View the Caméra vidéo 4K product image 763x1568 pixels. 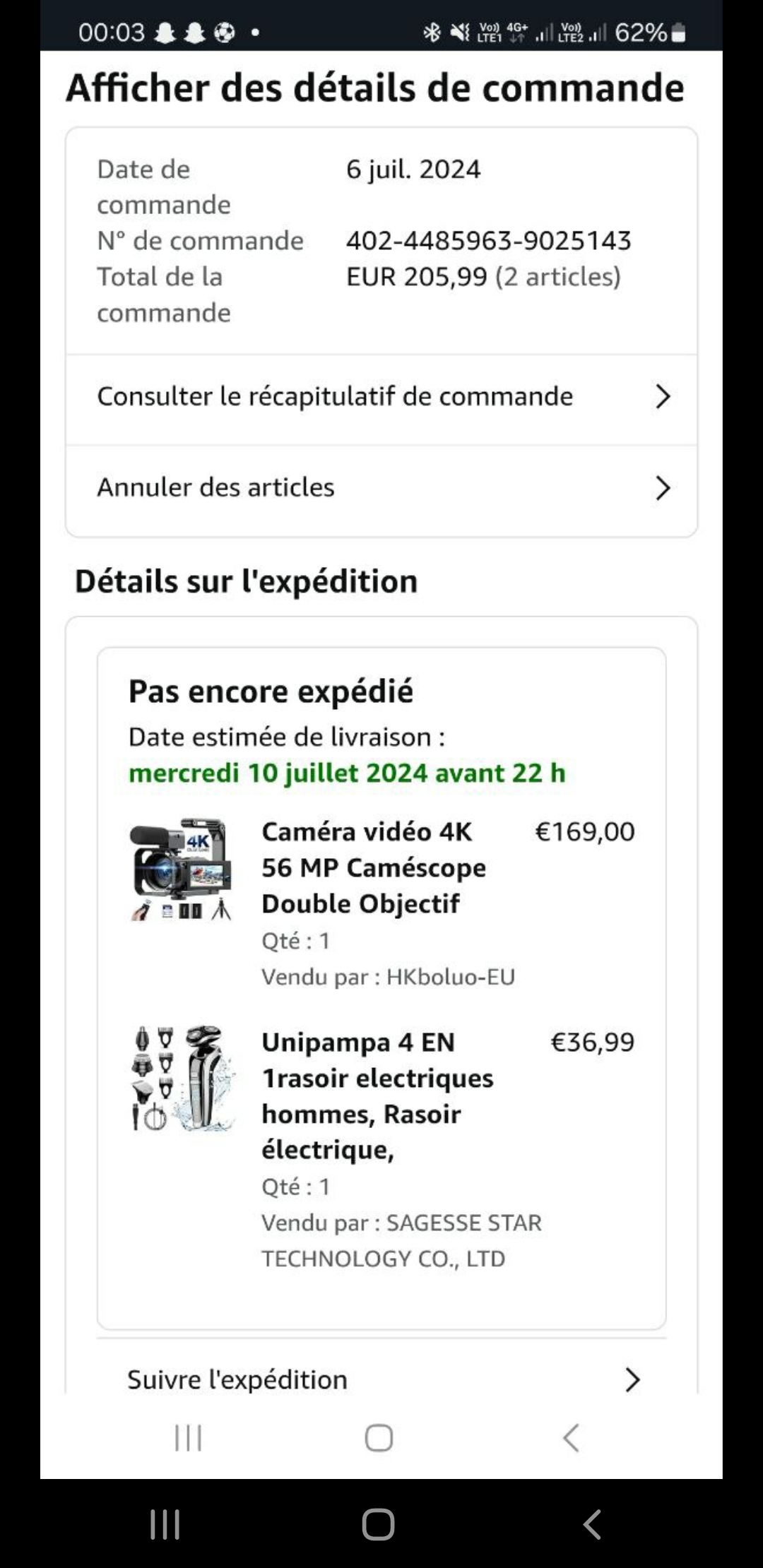[x=181, y=869]
